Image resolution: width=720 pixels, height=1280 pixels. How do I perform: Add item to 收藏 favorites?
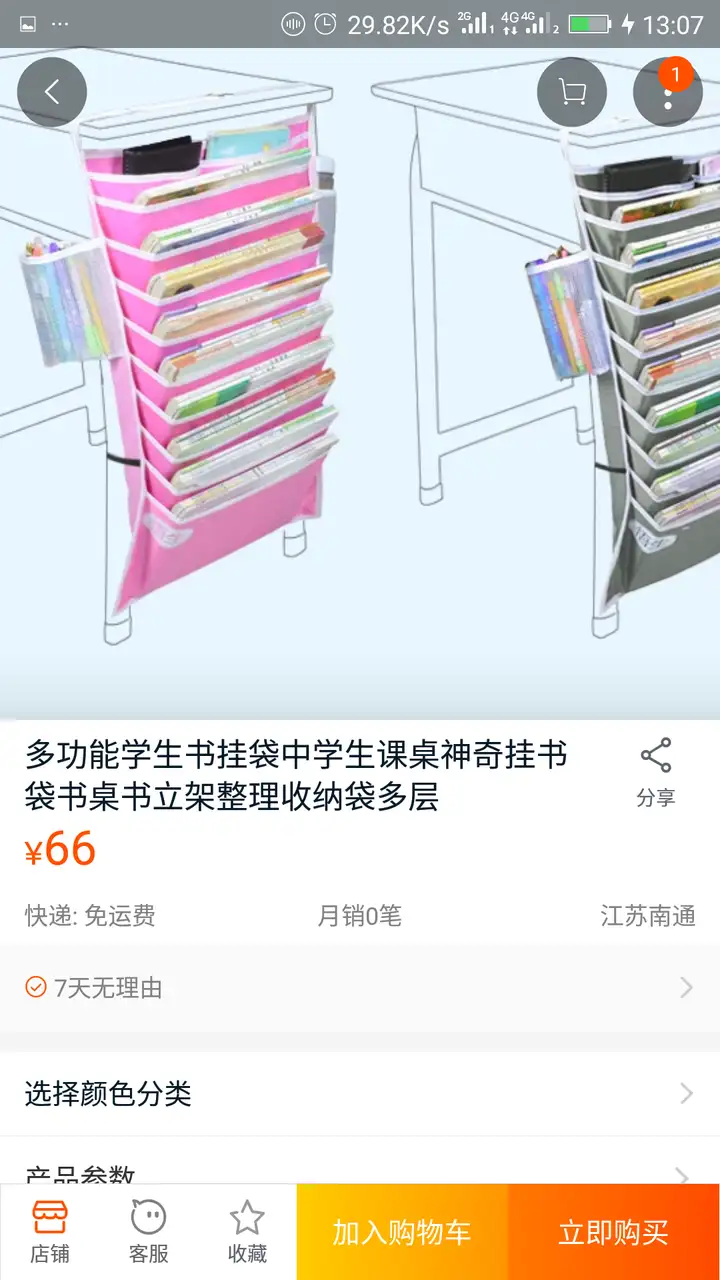pos(247,1232)
